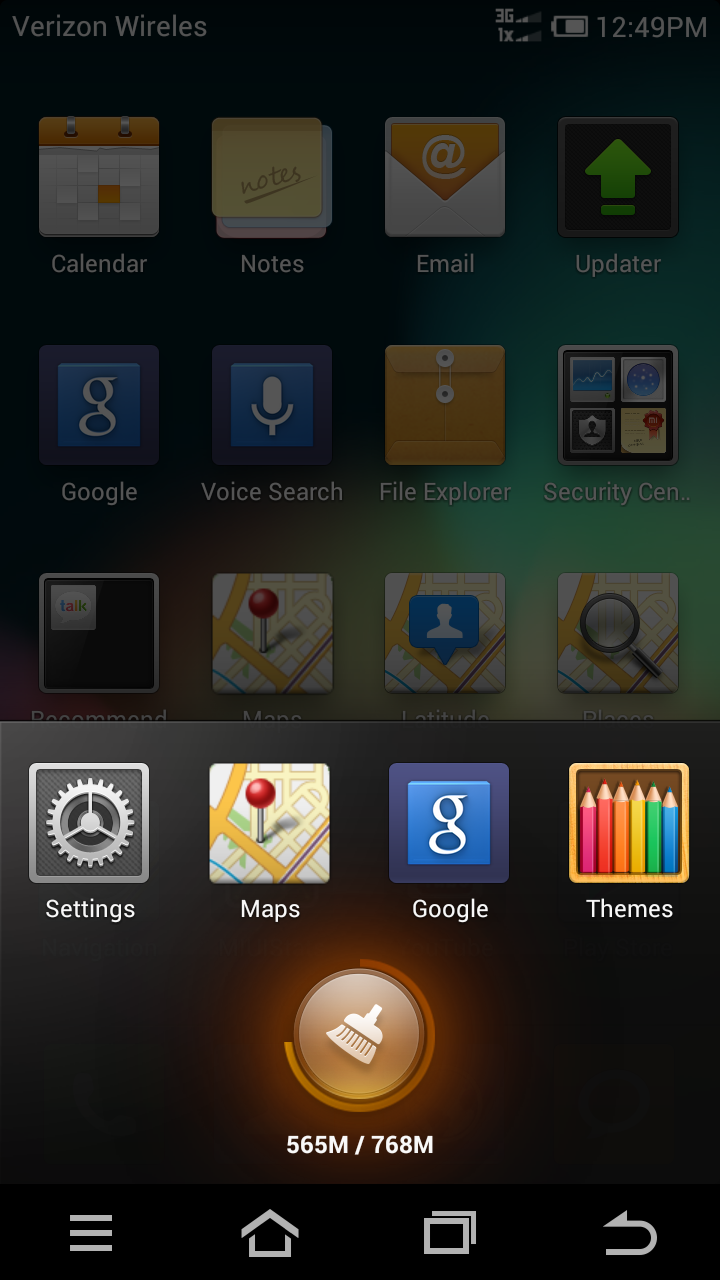This screenshot has height=1280, width=720.
Task: Open the Places app
Action: [618, 633]
